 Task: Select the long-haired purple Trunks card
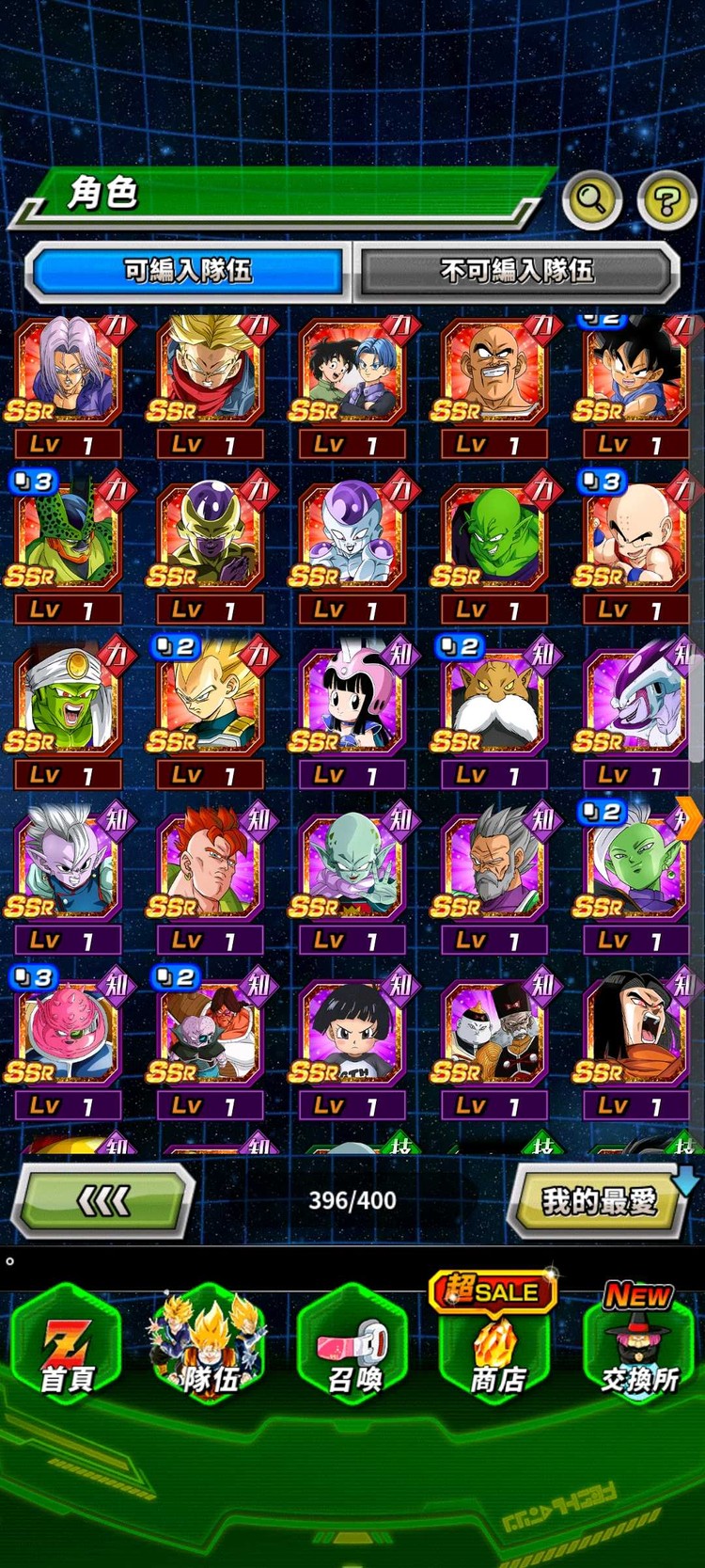(66, 373)
